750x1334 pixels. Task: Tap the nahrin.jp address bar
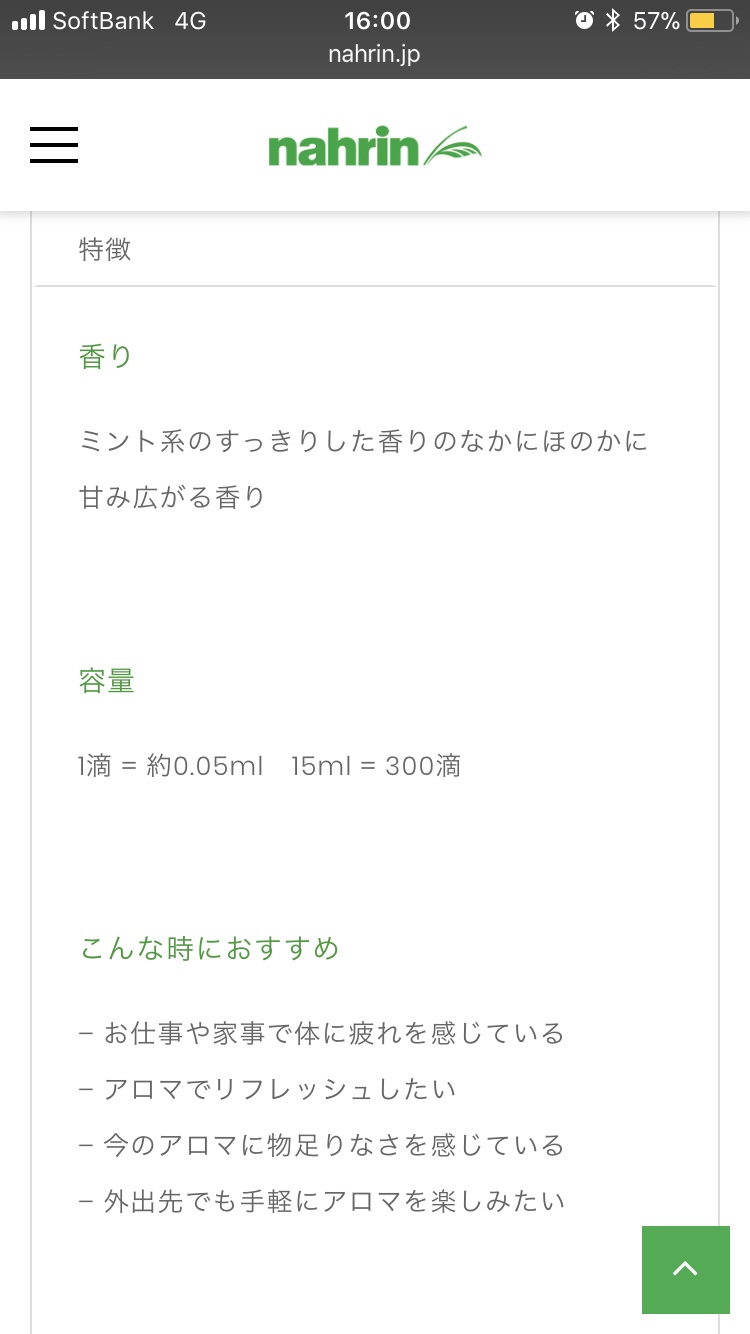click(374, 54)
